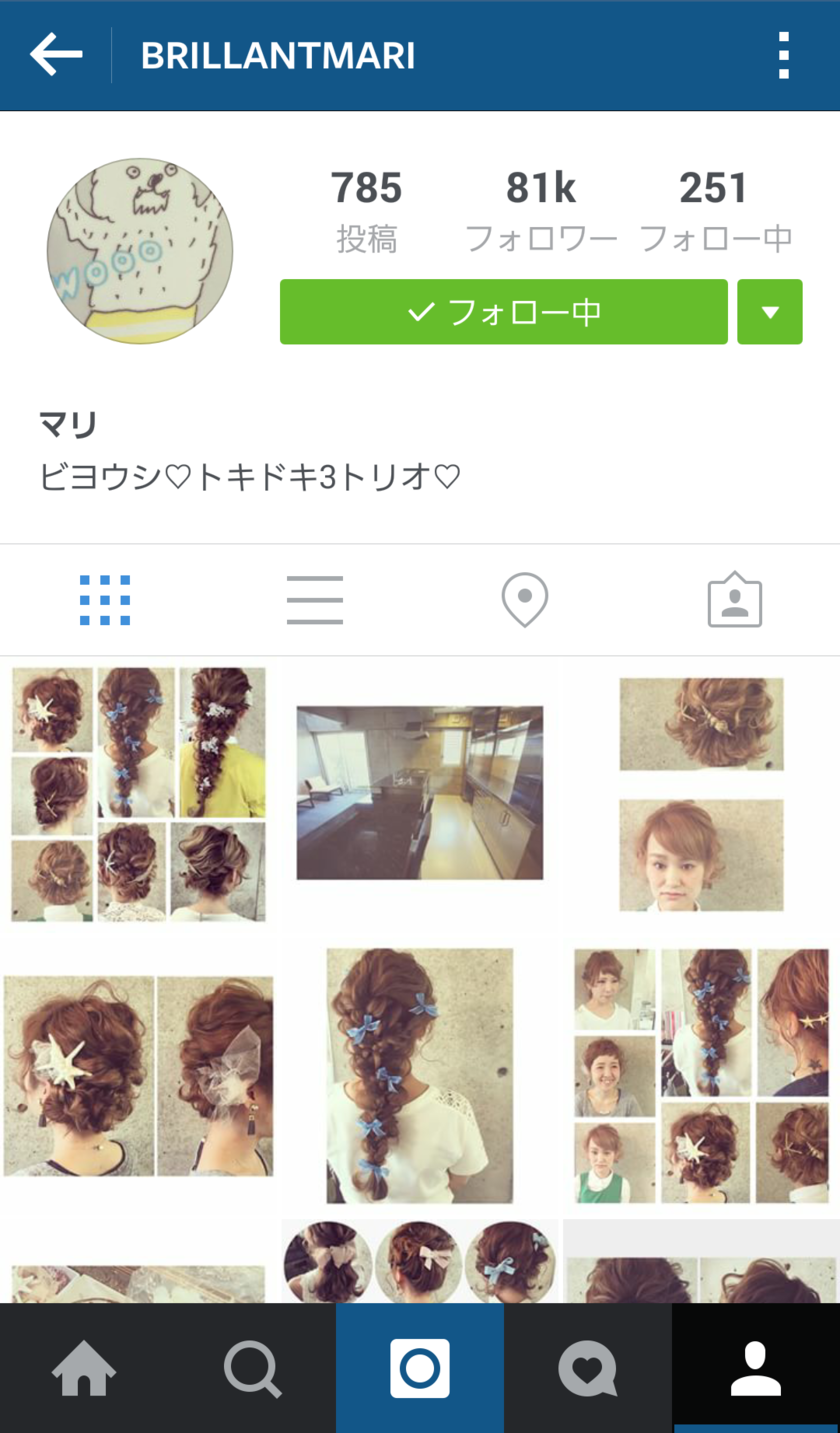View the 81k フォロワー followers count
This screenshot has width=840, height=1433.
point(542,207)
